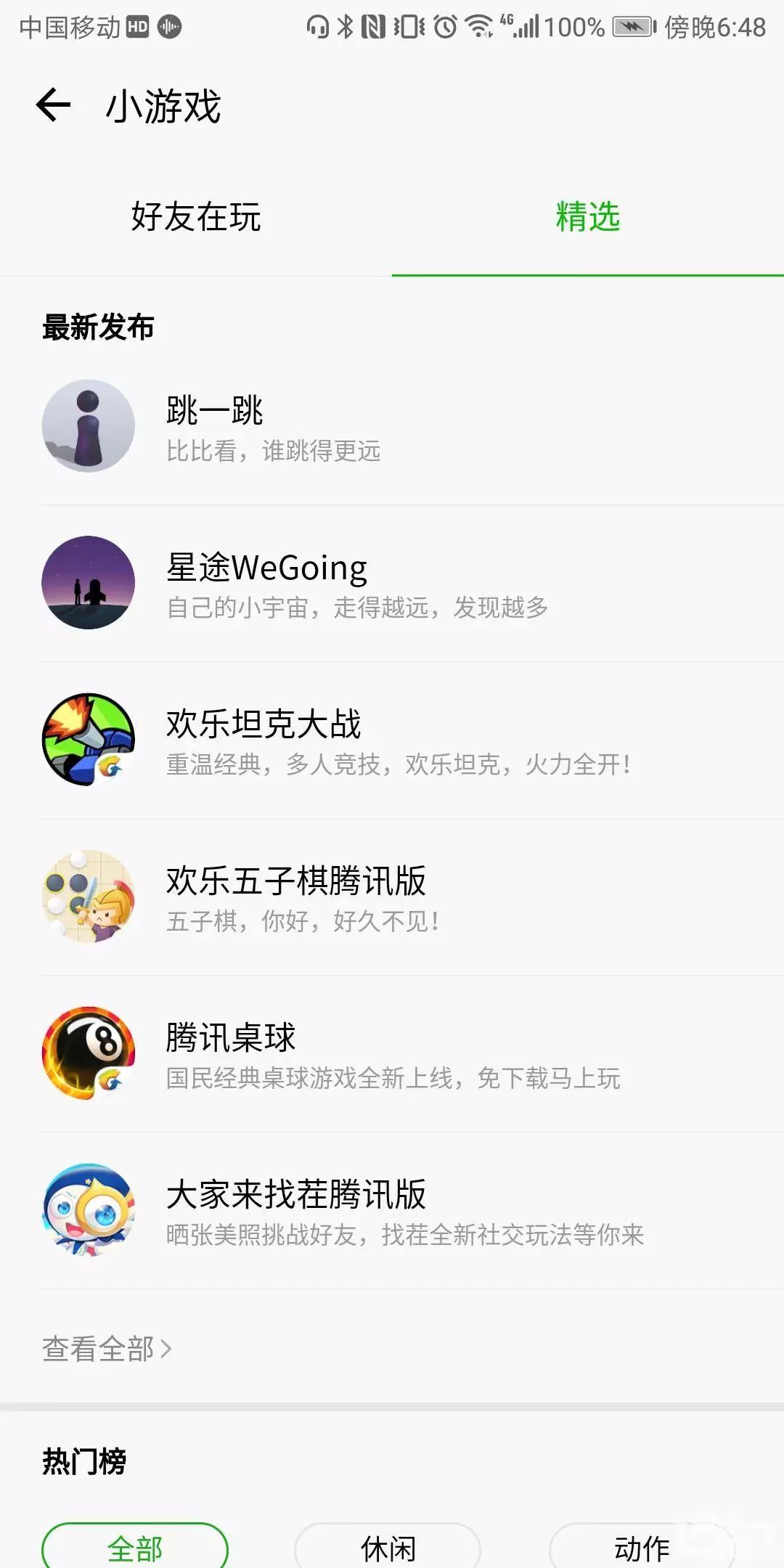The width and height of the screenshot is (784, 1568).
Task: Open the 跳一跳 game by its title
Action: 214,410
